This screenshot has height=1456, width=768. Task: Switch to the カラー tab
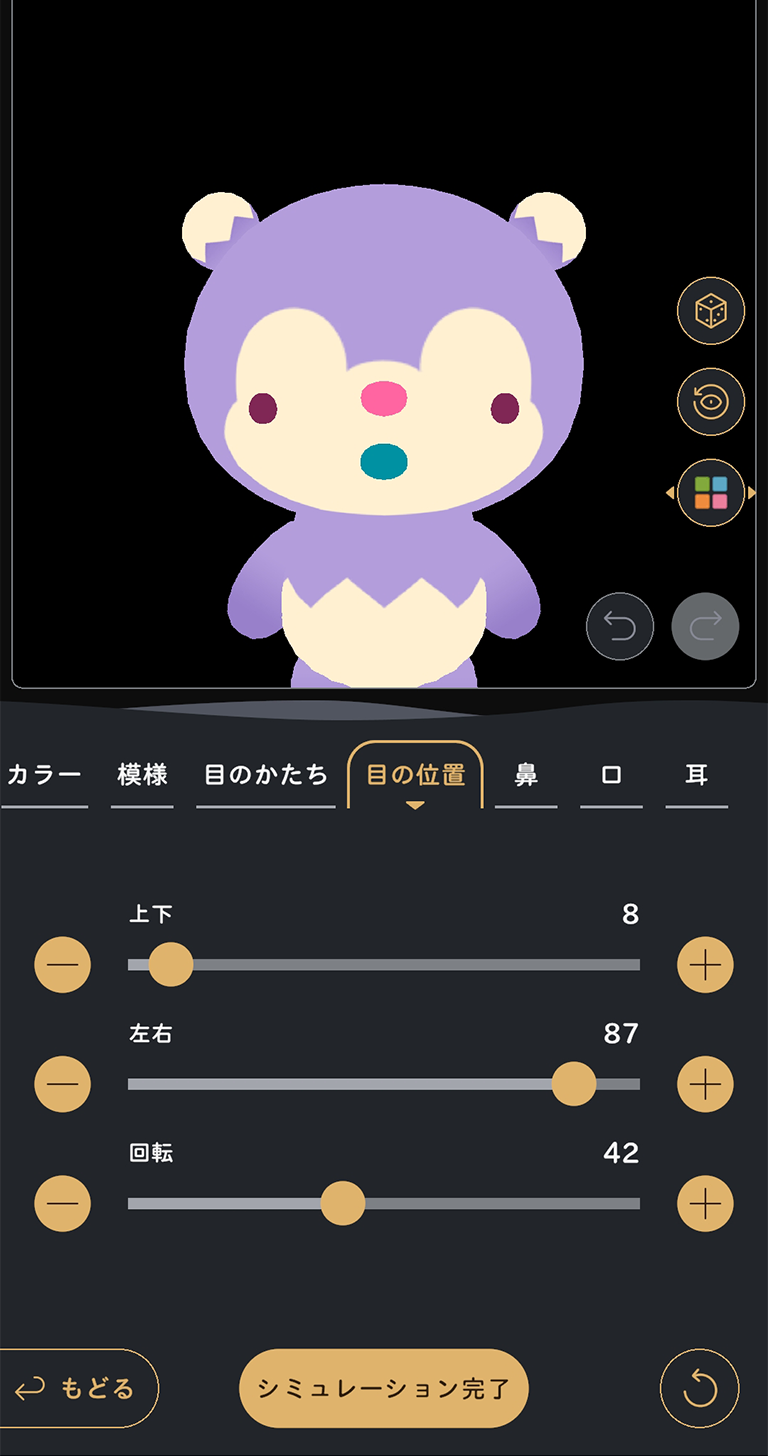click(44, 775)
